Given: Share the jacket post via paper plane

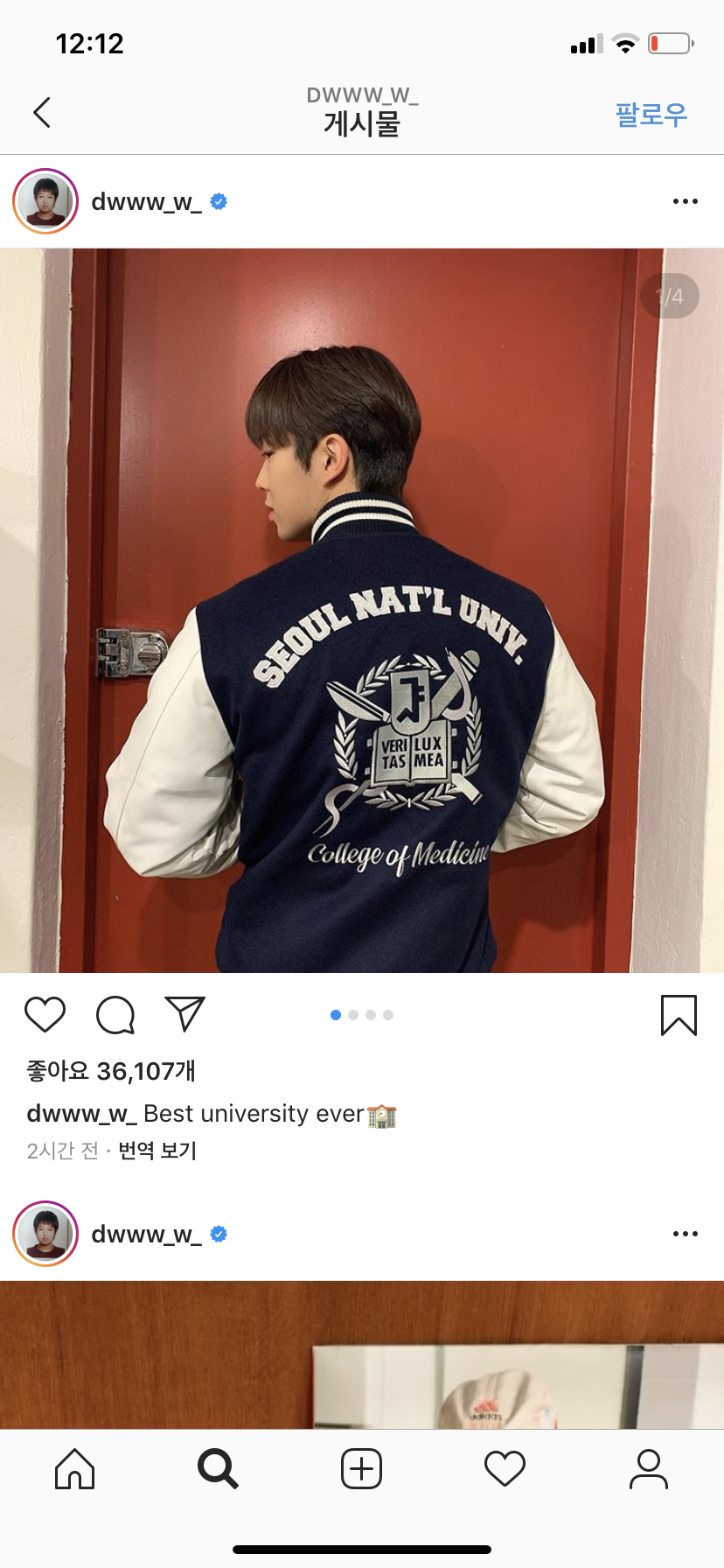Looking at the screenshot, I should pos(184,1014).
